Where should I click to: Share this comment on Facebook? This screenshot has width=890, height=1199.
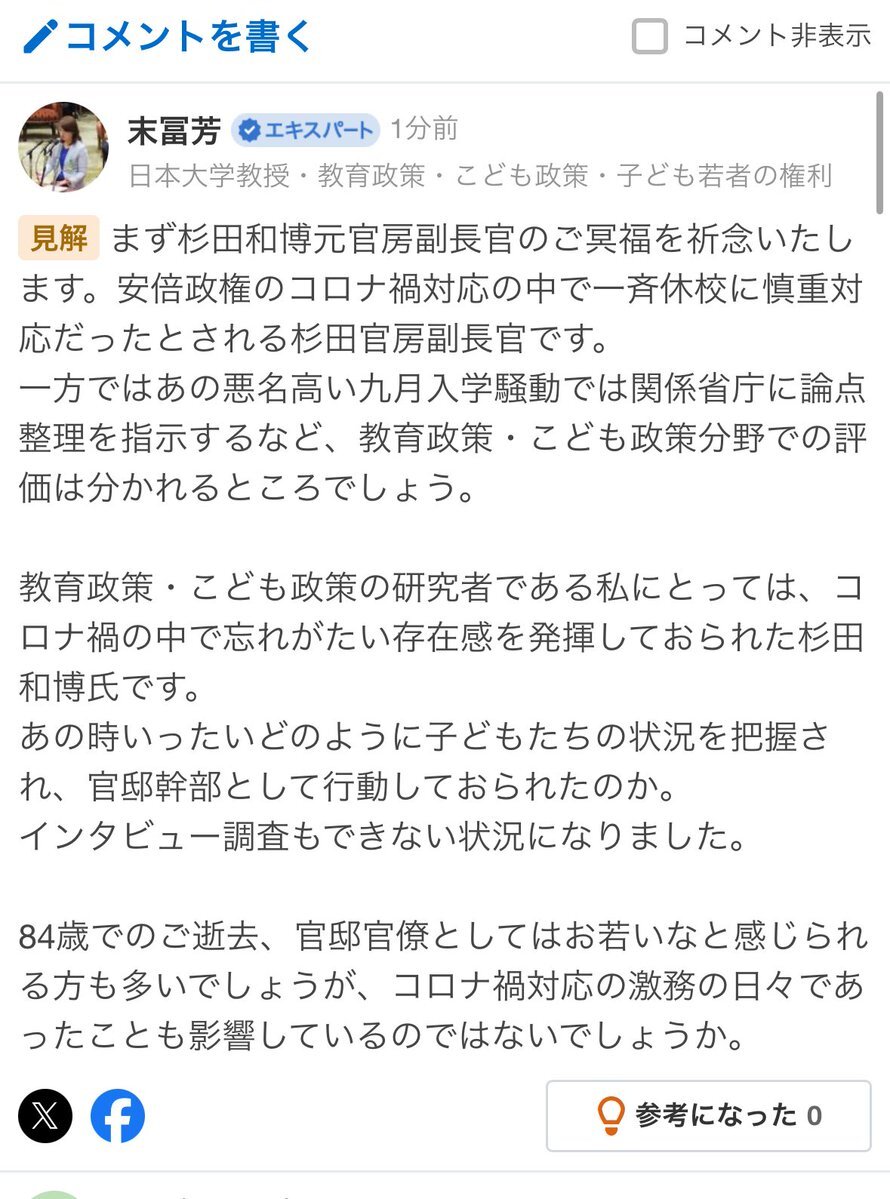pos(118,1115)
